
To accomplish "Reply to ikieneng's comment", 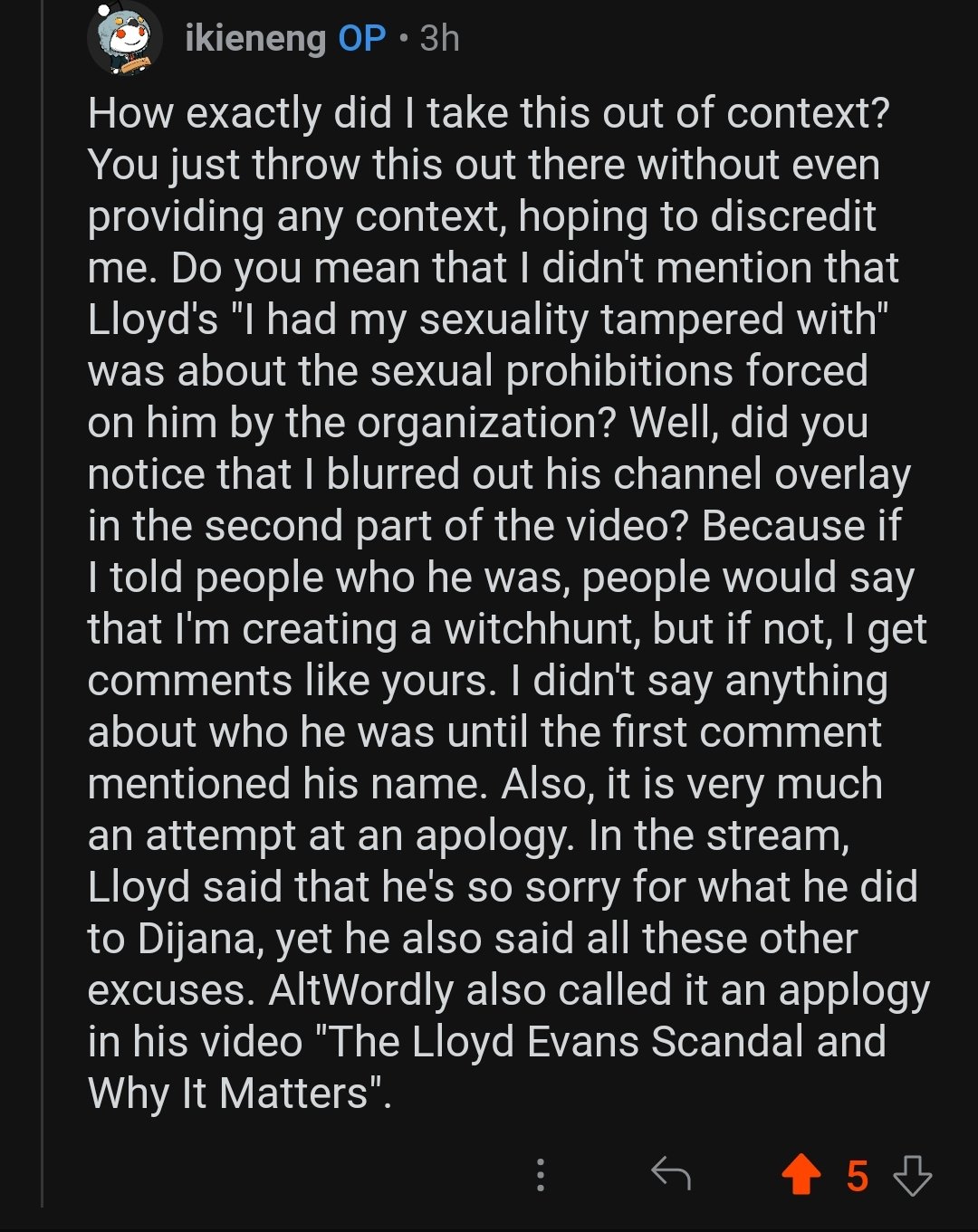I will click(x=671, y=1174).
